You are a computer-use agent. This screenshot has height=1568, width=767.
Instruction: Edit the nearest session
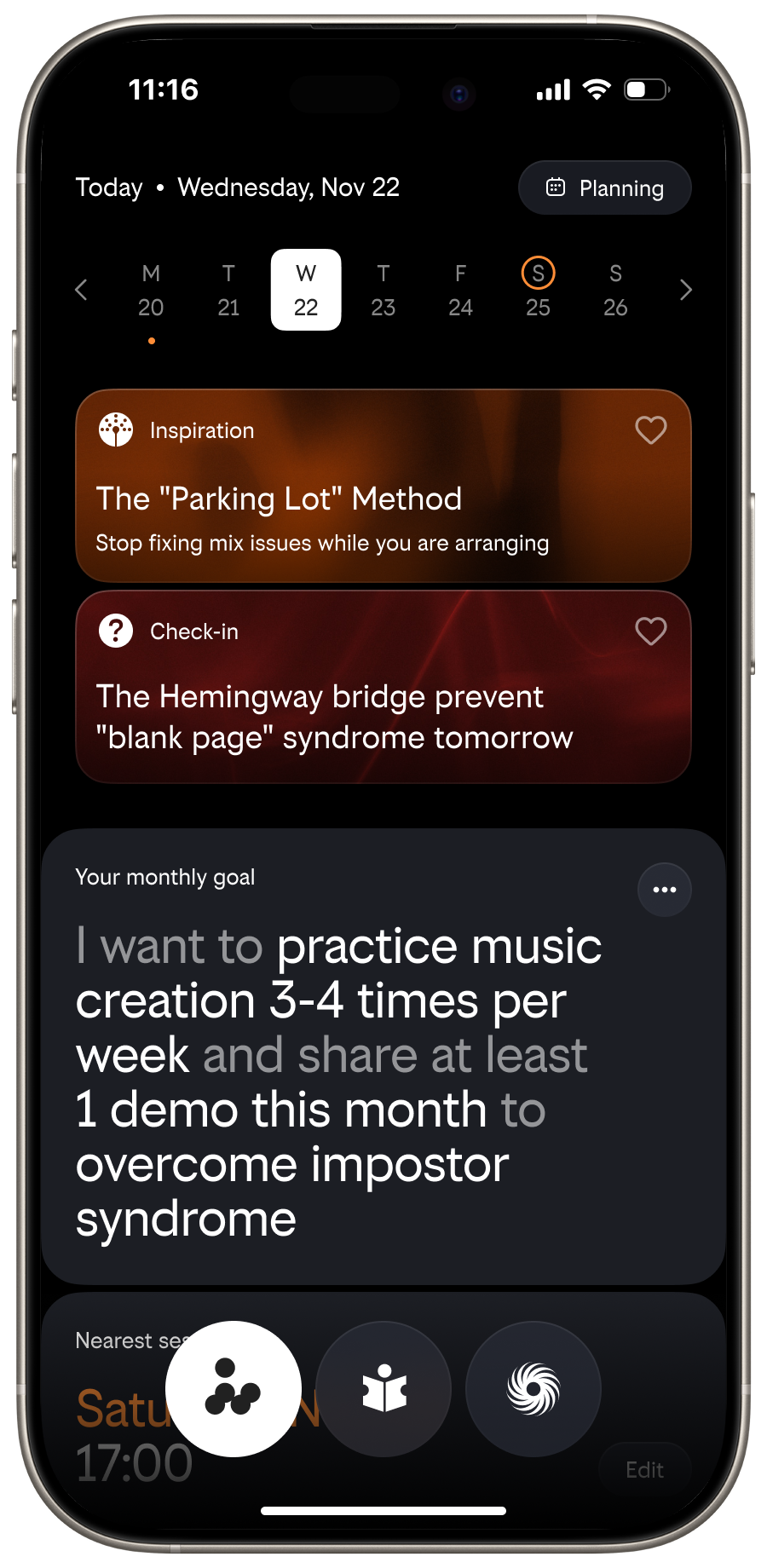point(644,1469)
